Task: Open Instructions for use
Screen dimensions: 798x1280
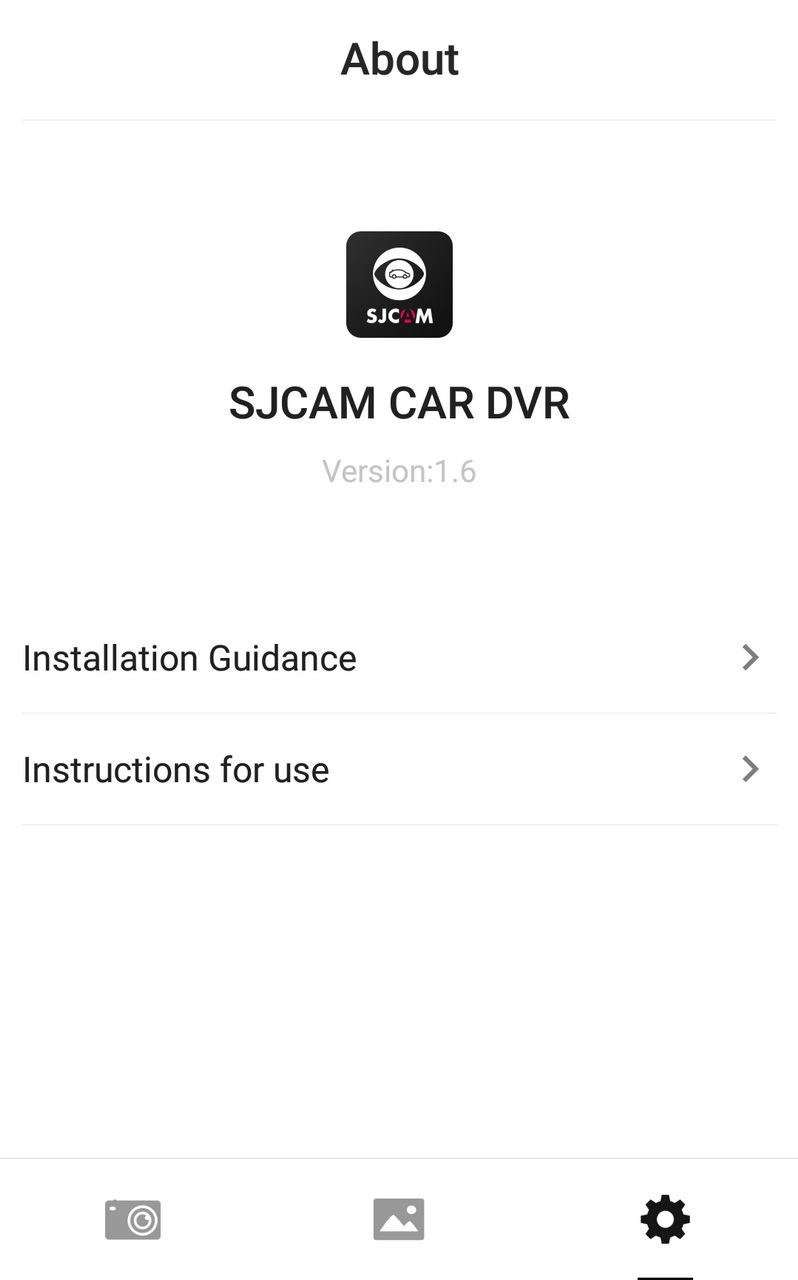Action: (399, 770)
